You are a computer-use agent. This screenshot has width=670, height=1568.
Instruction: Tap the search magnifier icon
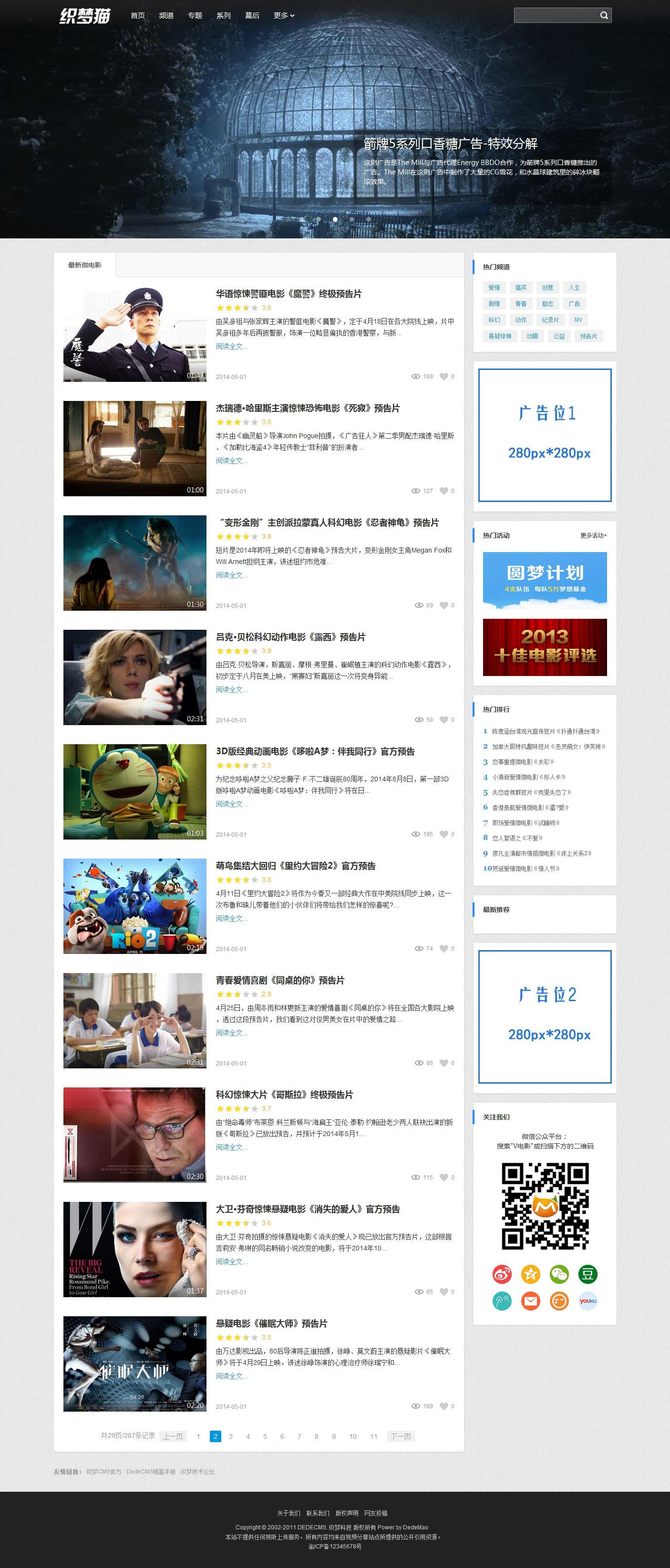click(604, 15)
